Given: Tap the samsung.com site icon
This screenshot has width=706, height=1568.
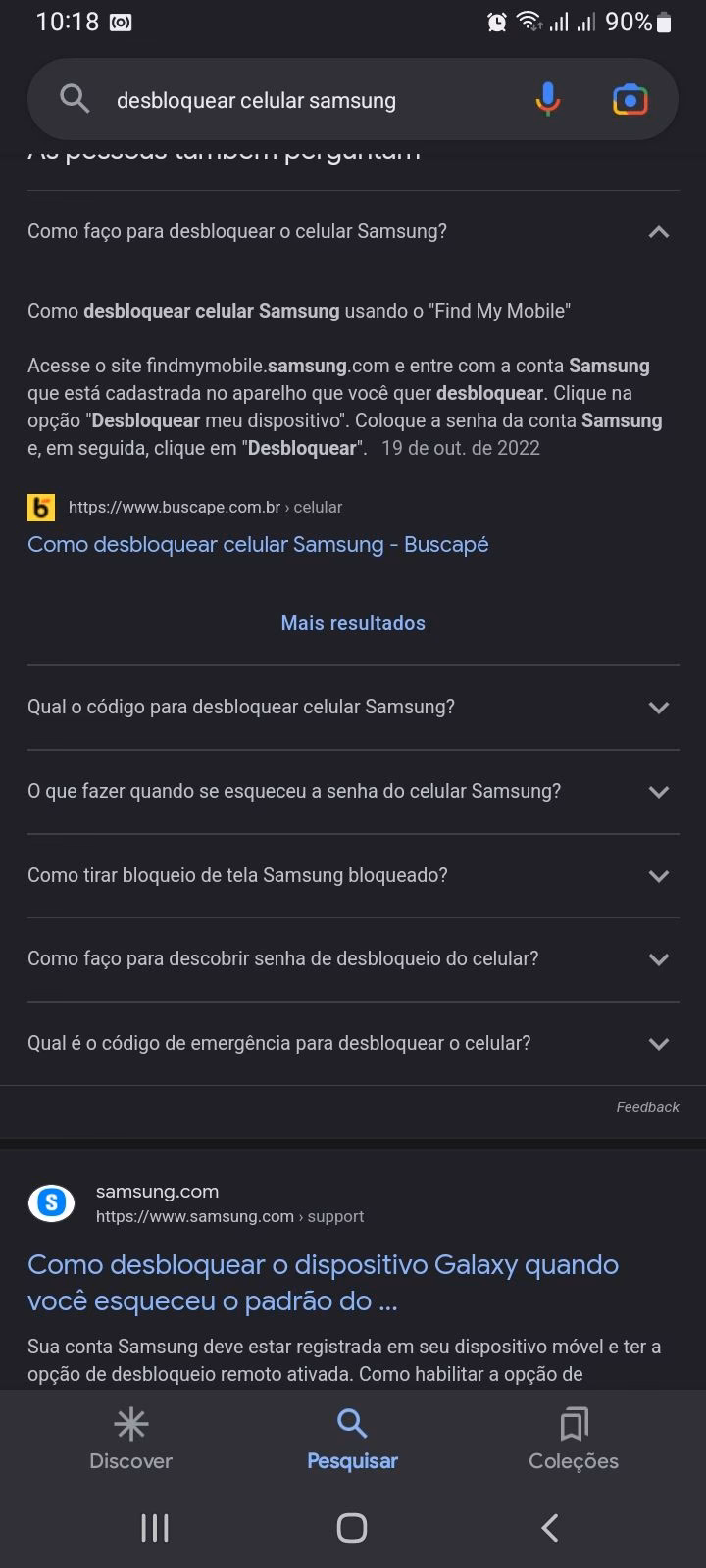Looking at the screenshot, I should coord(52,1202).
